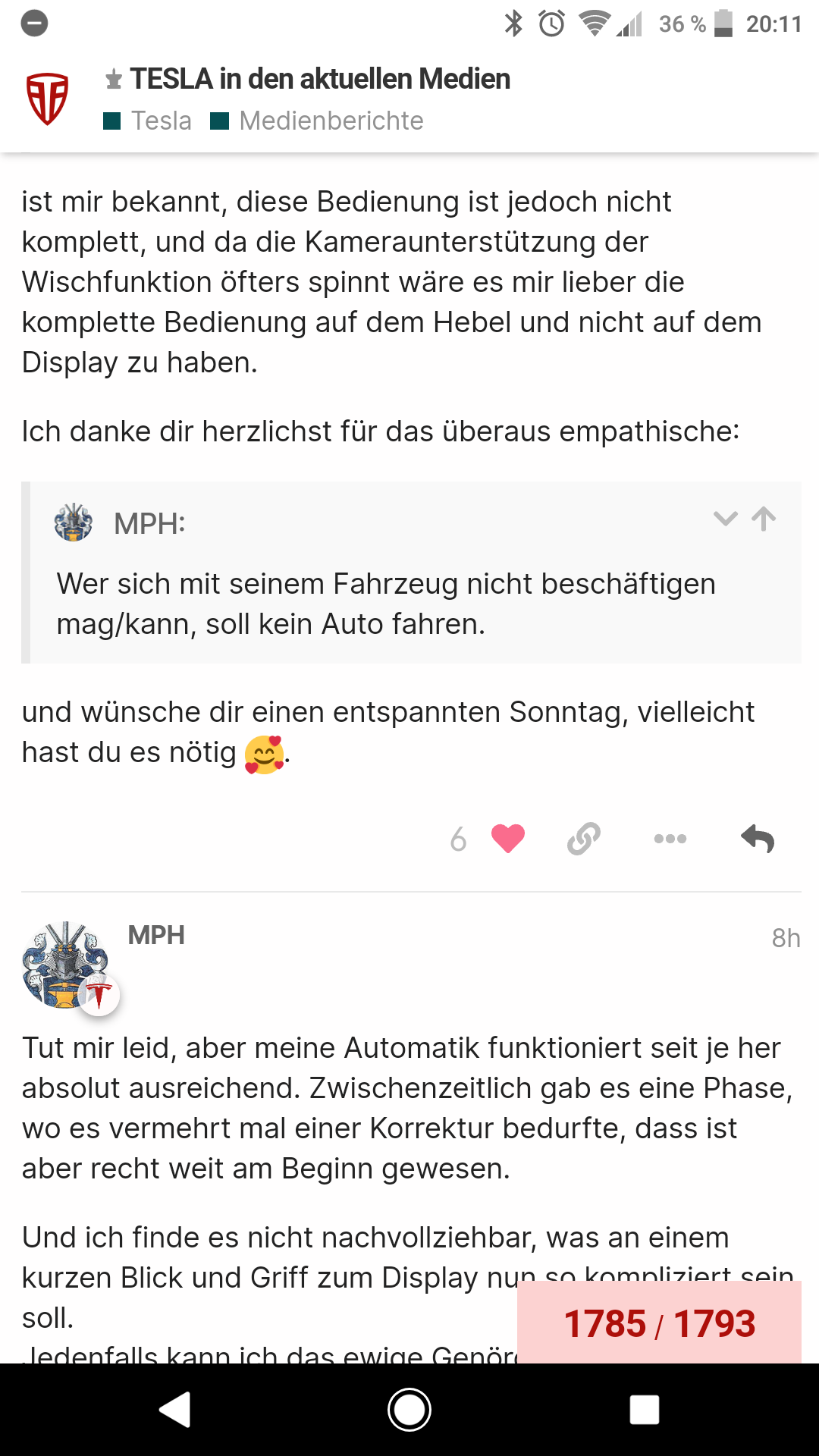Image resolution: width=819 pixels, height=1456 pixels.
Task: Tap topic title TESLA in den aktuellen Medien
Action: 319,79
